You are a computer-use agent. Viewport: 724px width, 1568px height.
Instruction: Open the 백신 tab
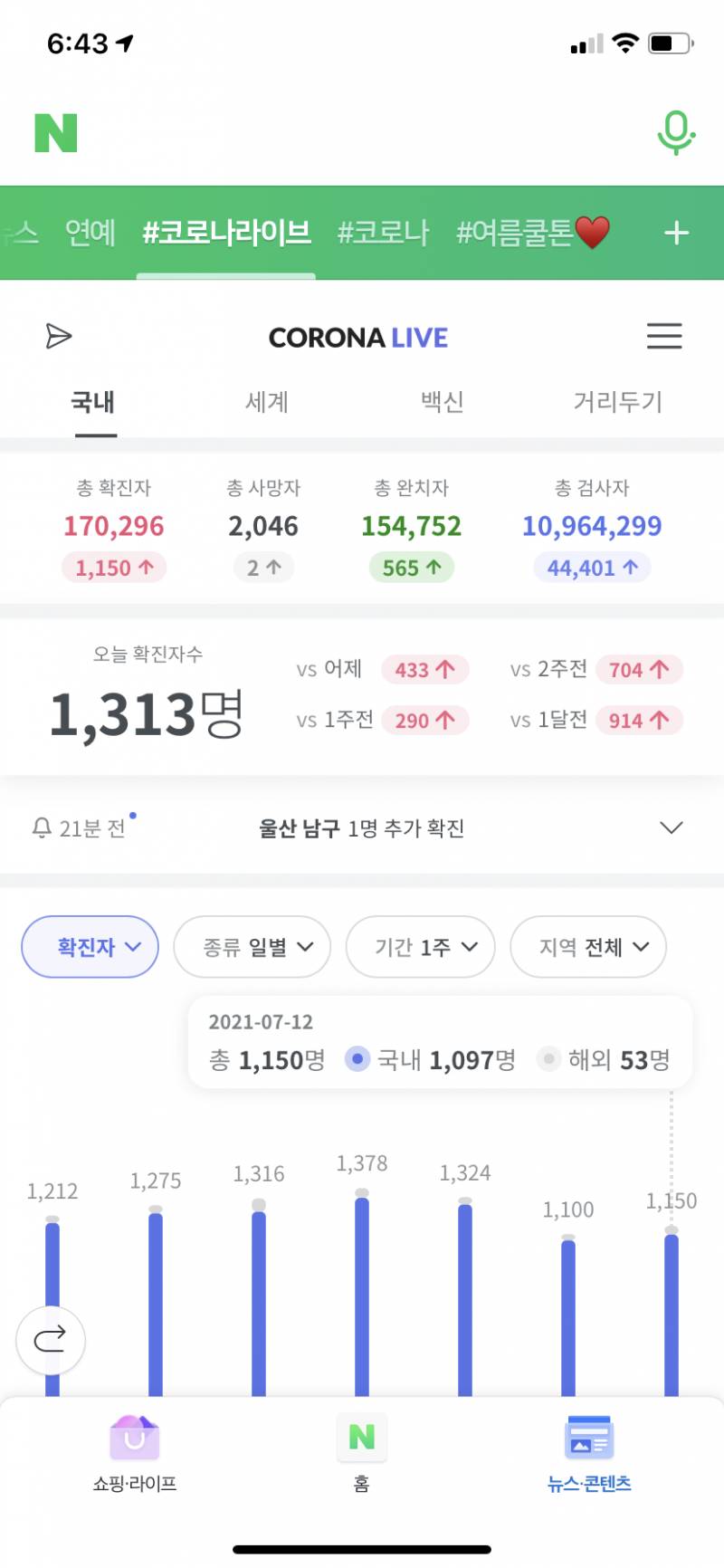(441, 403)
